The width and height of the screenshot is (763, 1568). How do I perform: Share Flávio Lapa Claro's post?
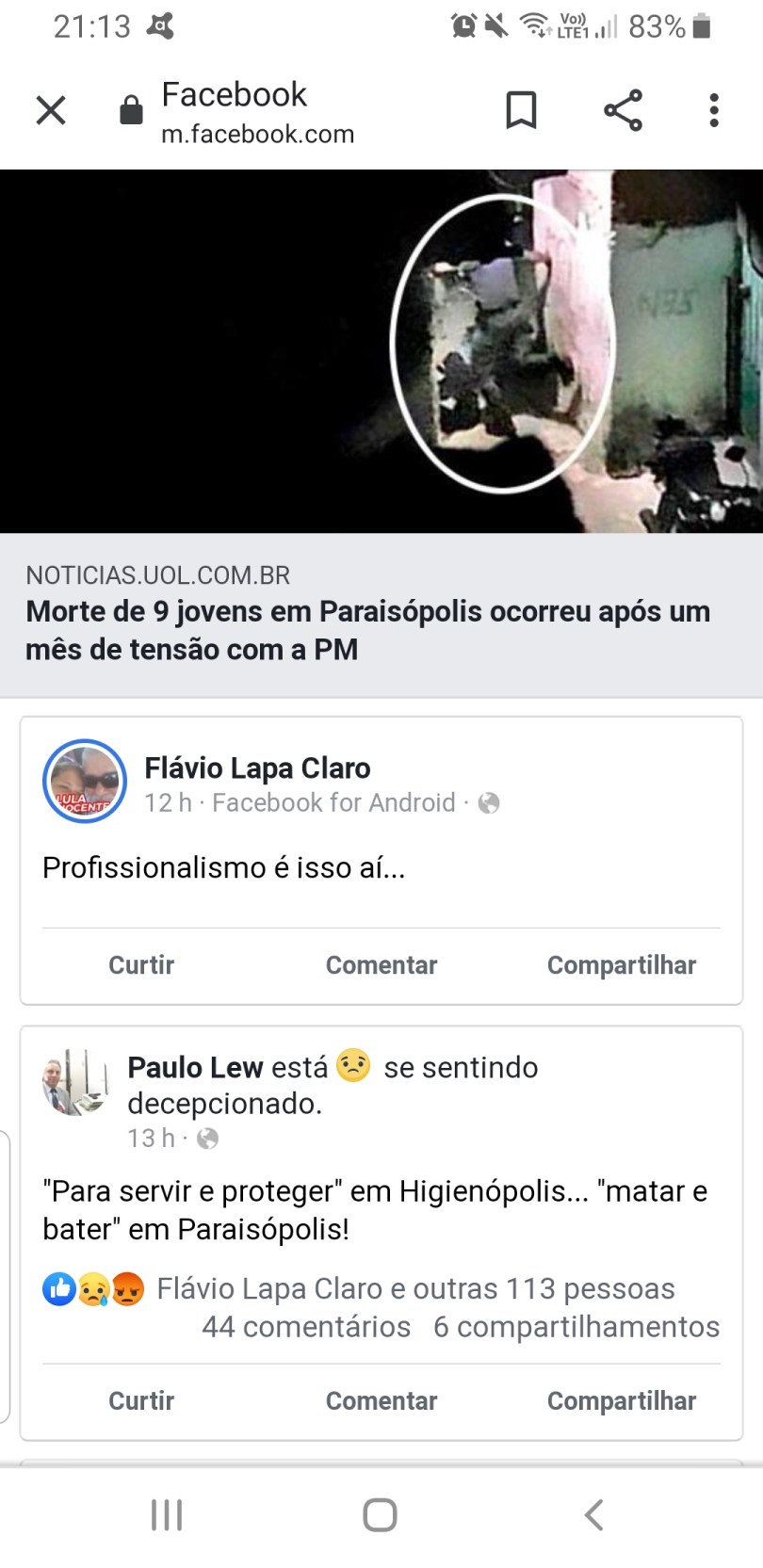(x=621, y=965)
